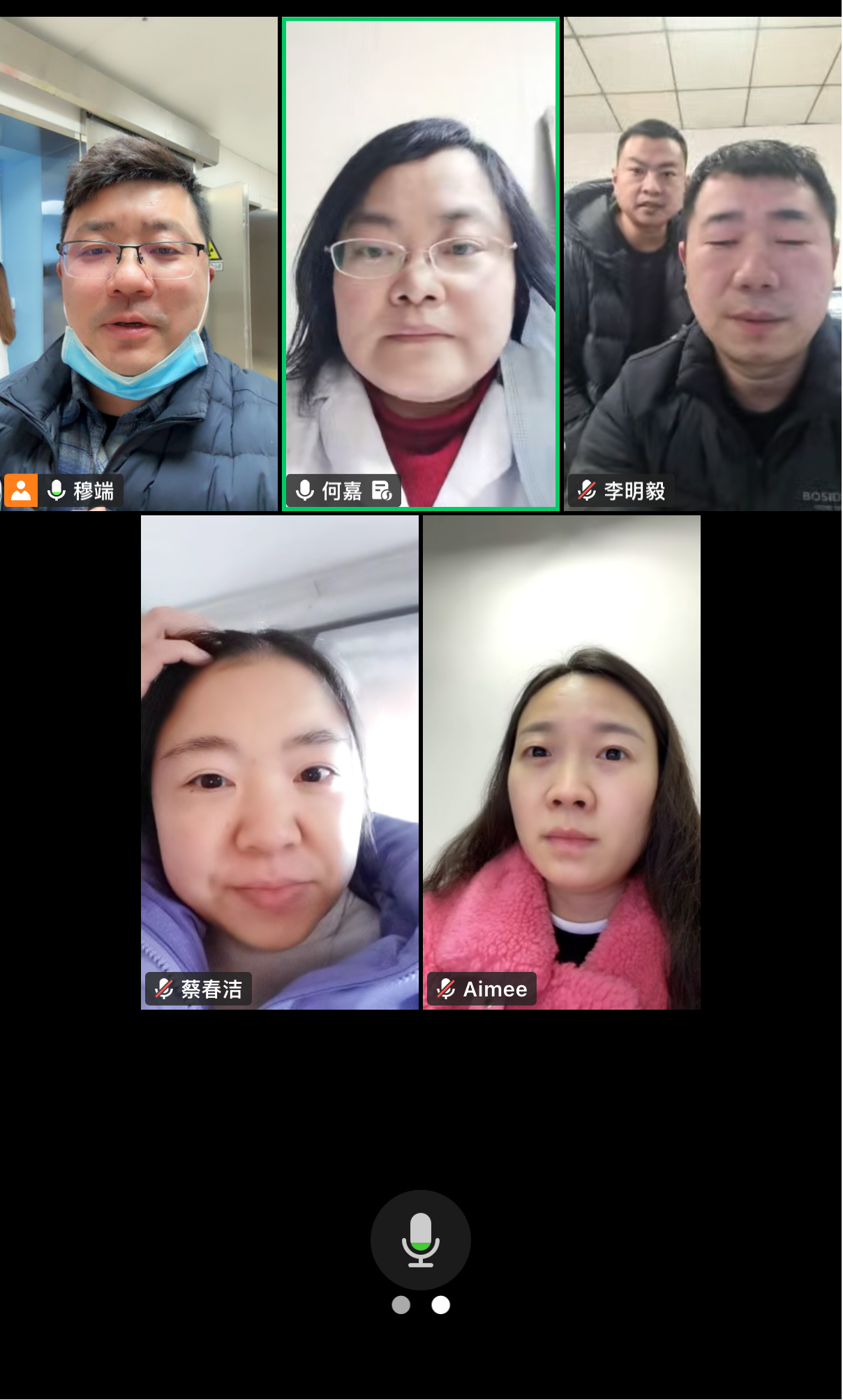
Task: Select 蔡春洁's video tile
Action: 279,762
